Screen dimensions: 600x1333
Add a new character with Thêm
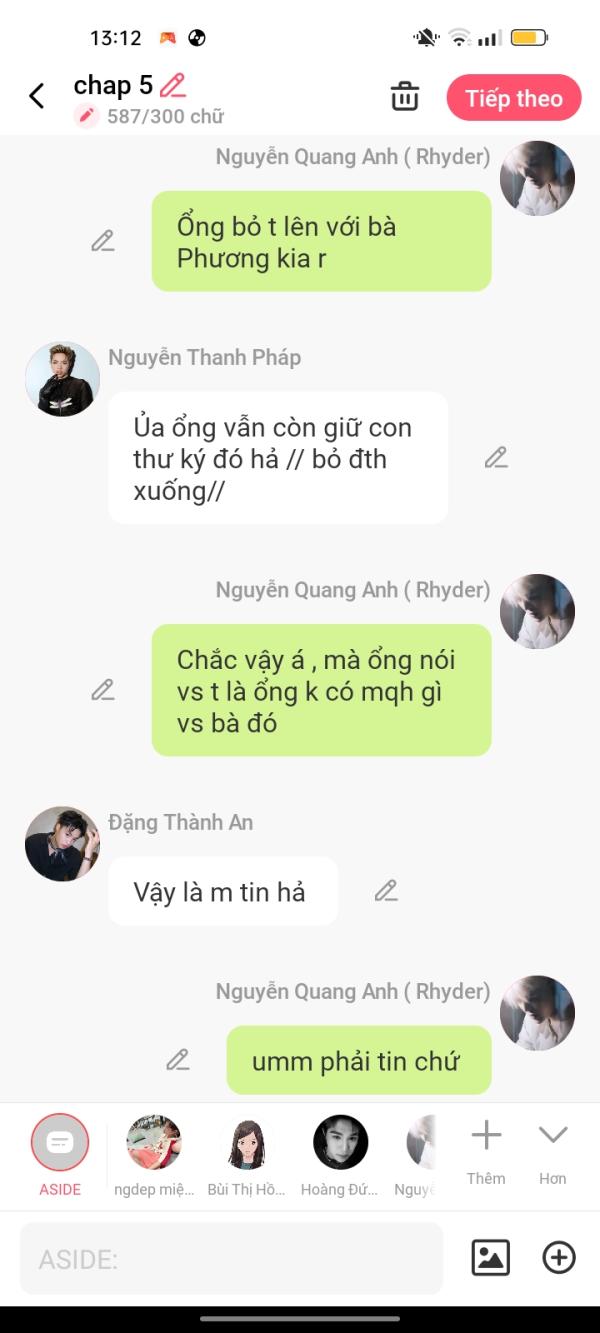coord(486,1148)
